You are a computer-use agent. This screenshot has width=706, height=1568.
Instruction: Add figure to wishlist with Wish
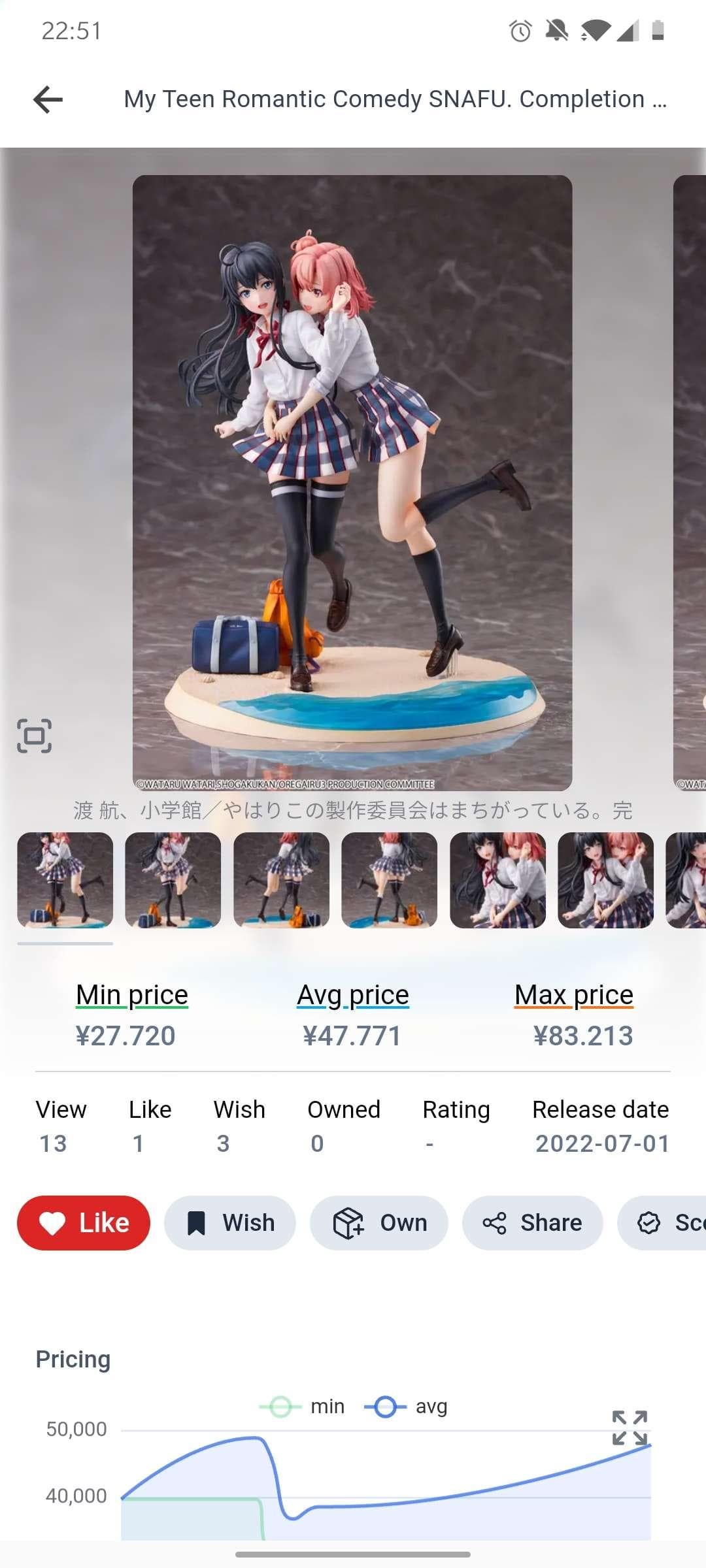click(x=230, y=1222)
